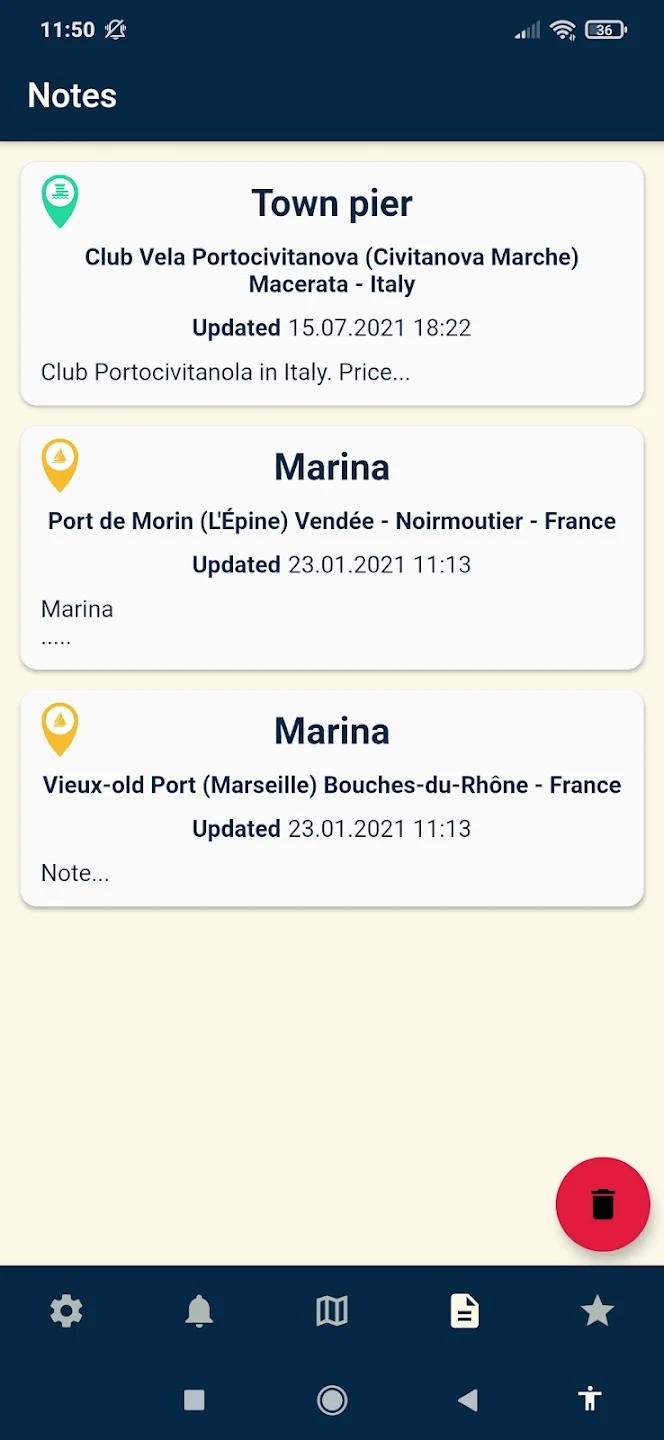
Task: Go back using the system back button
Action: 467,1400
